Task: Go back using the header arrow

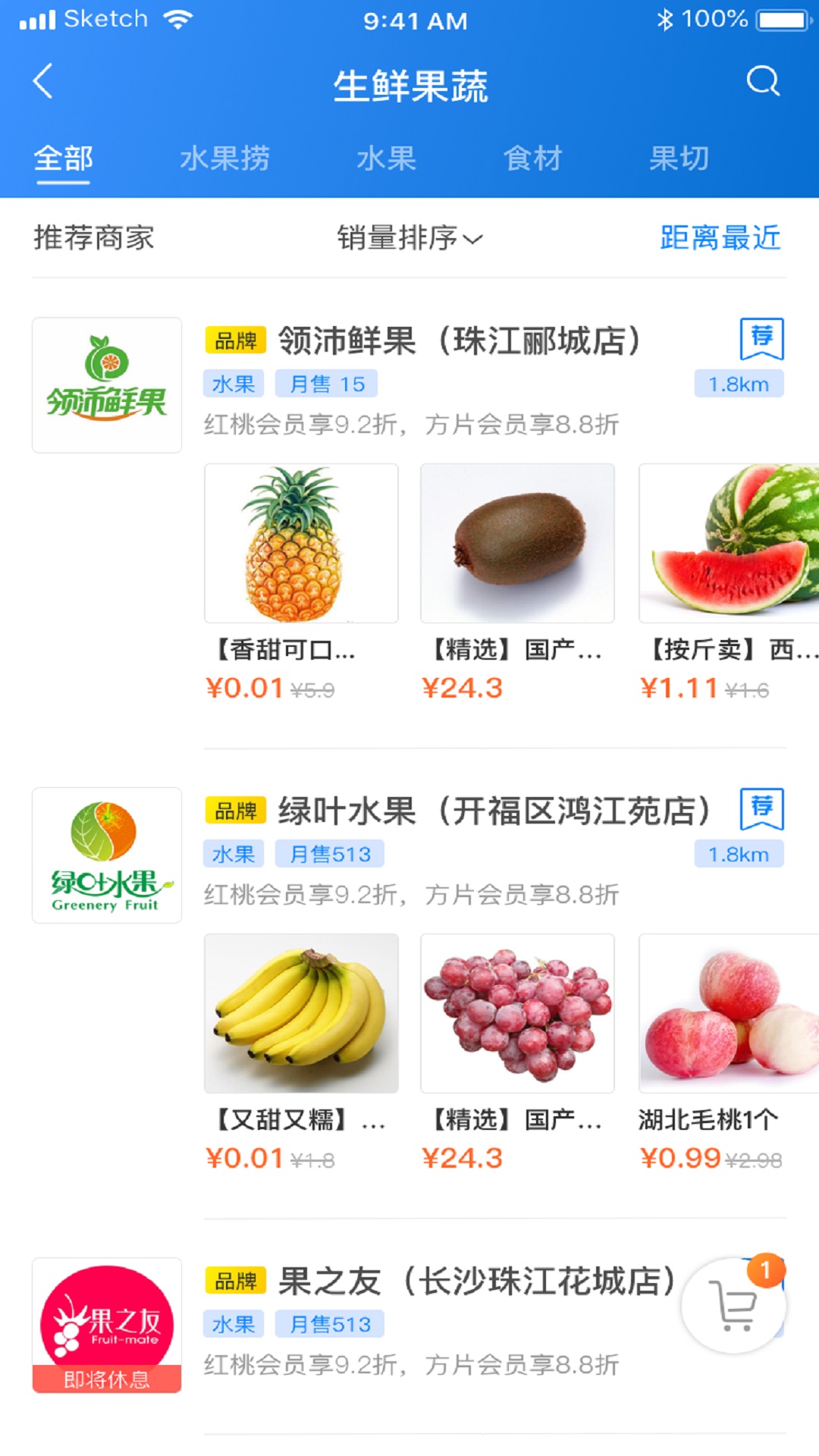Action: click(x=43, y=81)
